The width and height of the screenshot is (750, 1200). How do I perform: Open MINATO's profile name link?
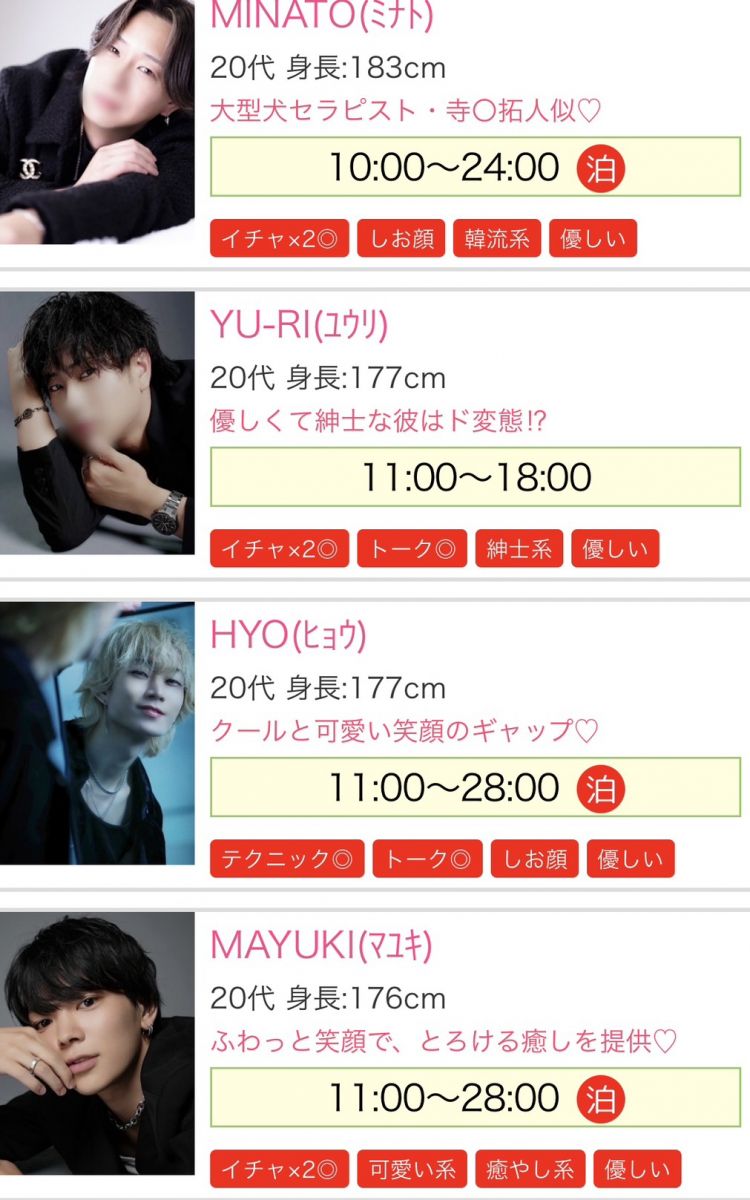tap(322, 17)
